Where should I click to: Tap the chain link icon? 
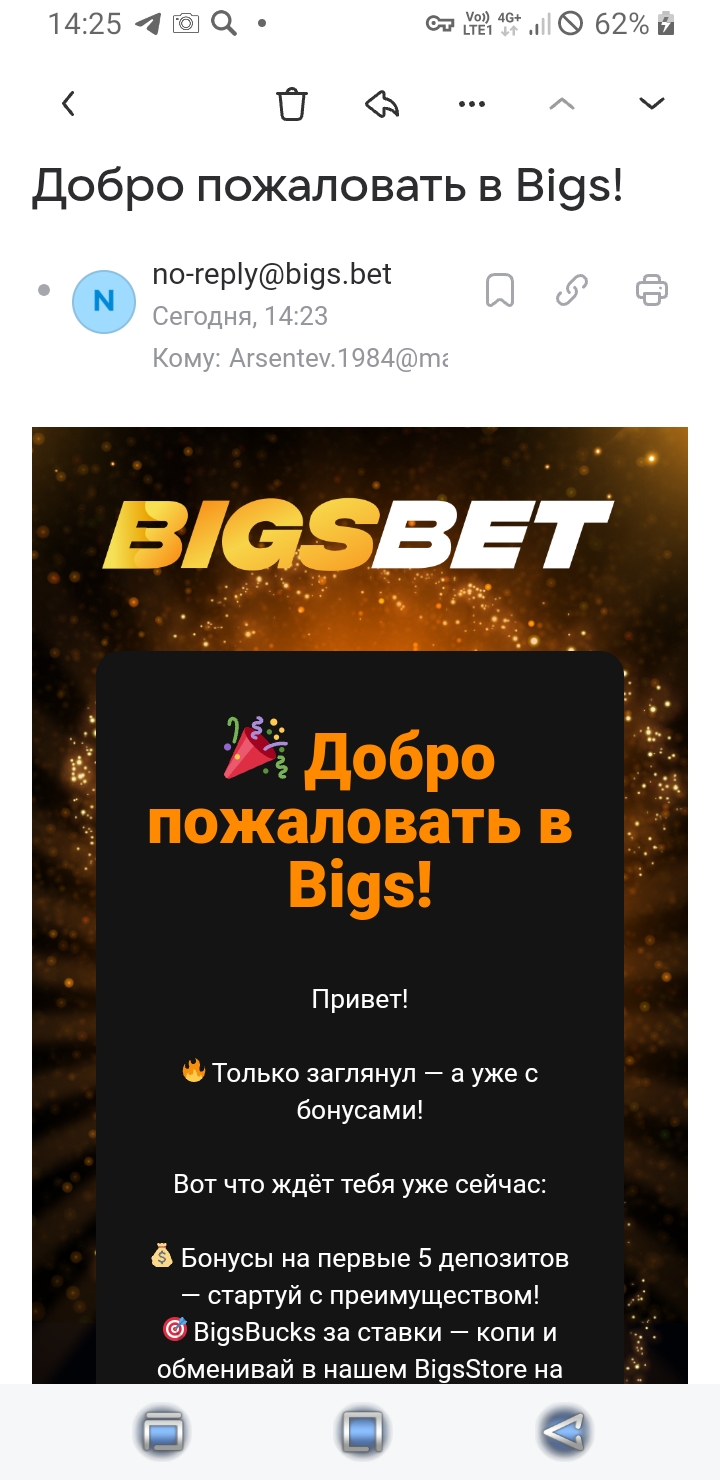click(571, 291)
